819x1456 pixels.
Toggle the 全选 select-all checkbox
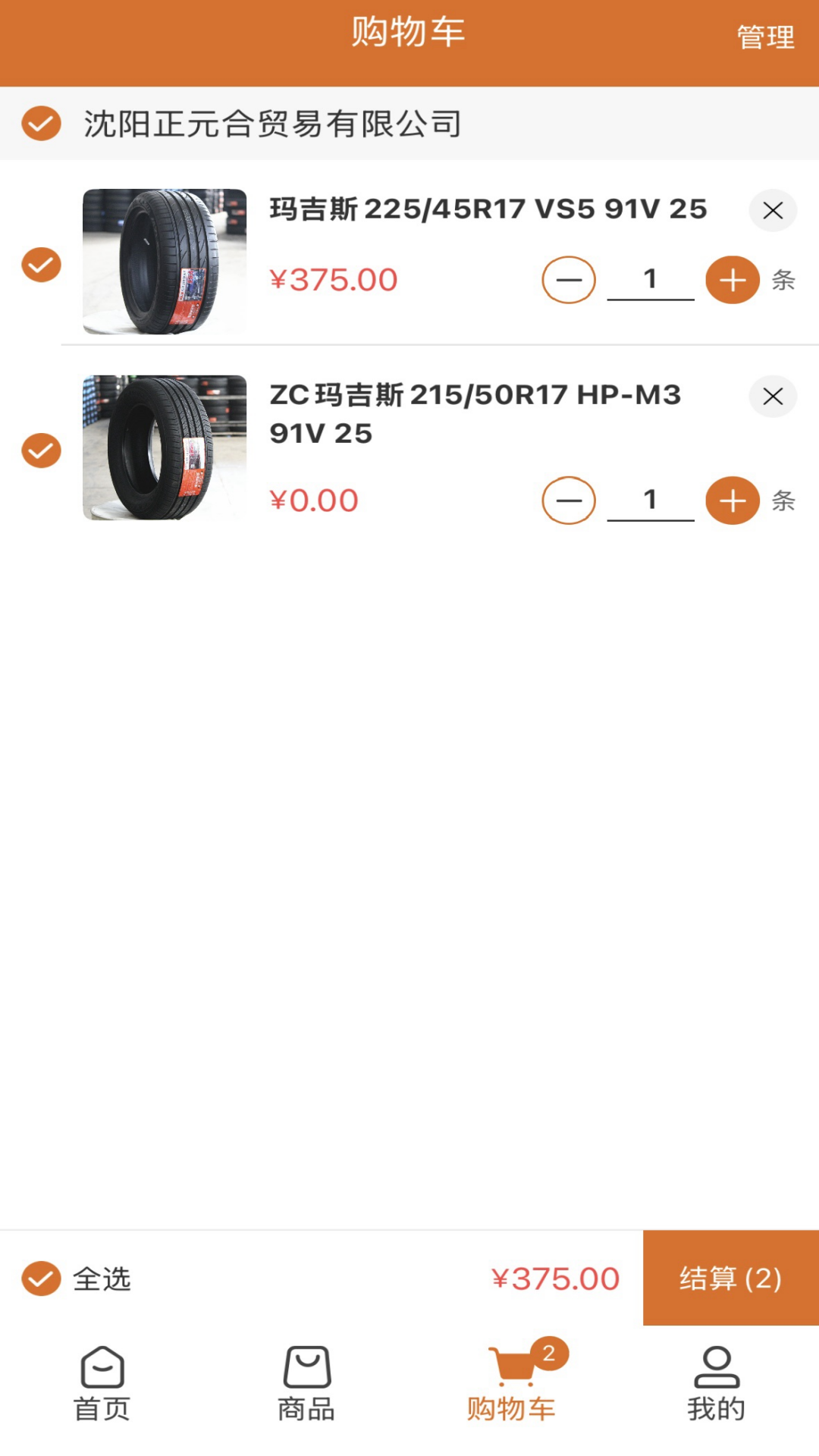(x=40, y=1278)
